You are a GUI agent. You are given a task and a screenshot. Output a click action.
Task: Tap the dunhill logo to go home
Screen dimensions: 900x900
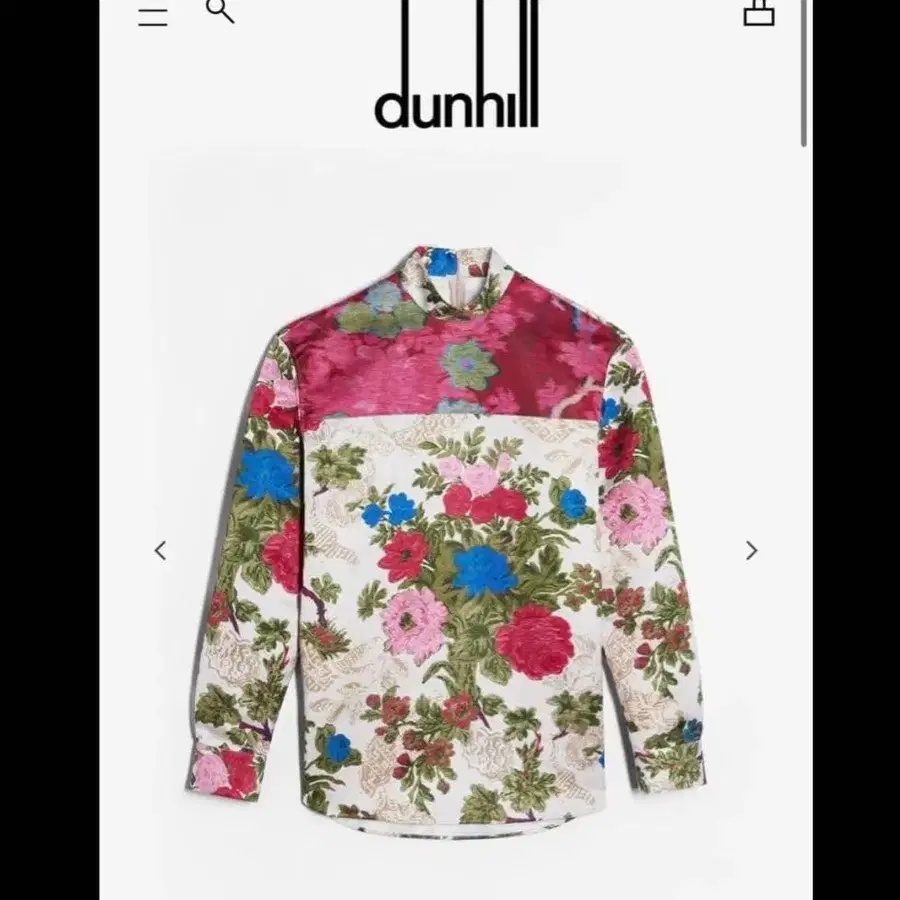456,64
